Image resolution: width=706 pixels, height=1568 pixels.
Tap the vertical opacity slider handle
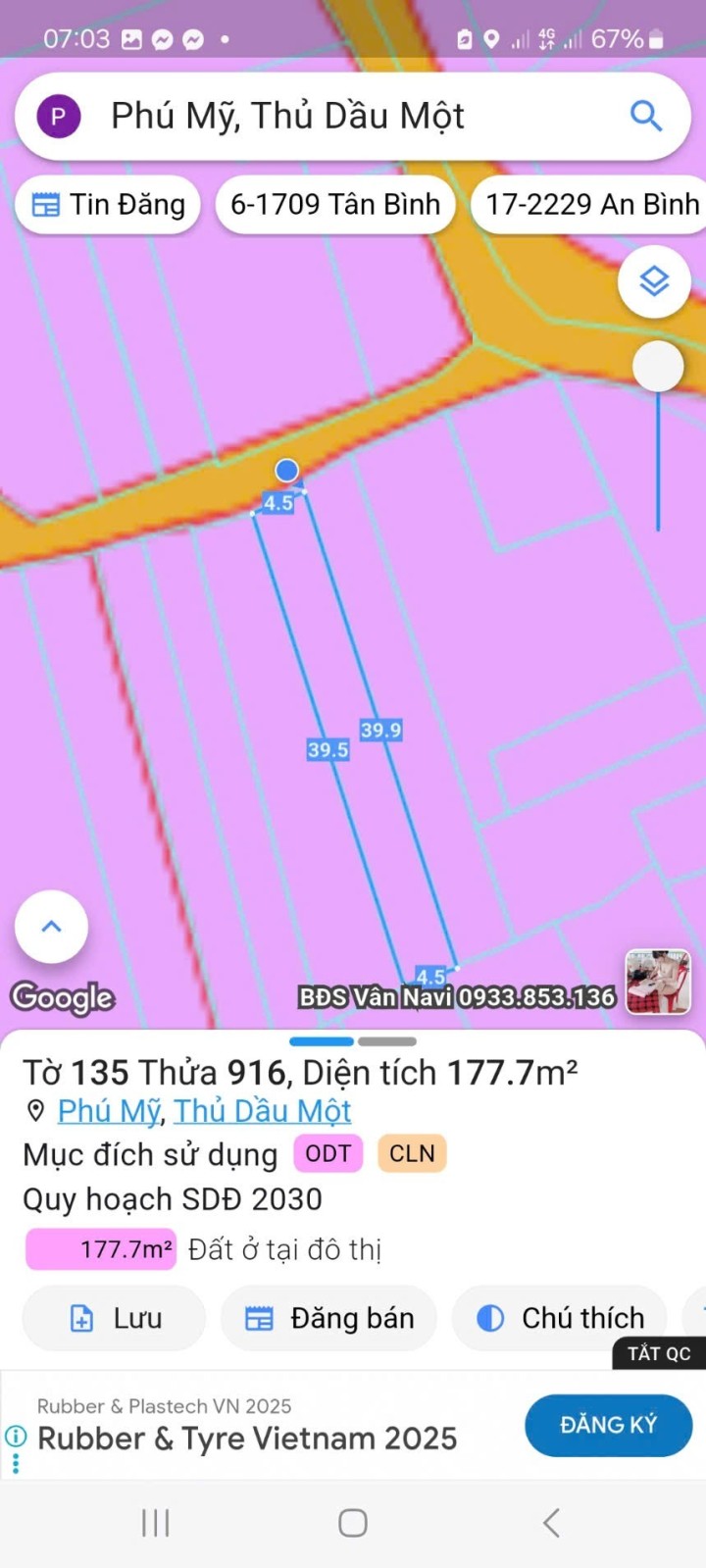(657, 367)
